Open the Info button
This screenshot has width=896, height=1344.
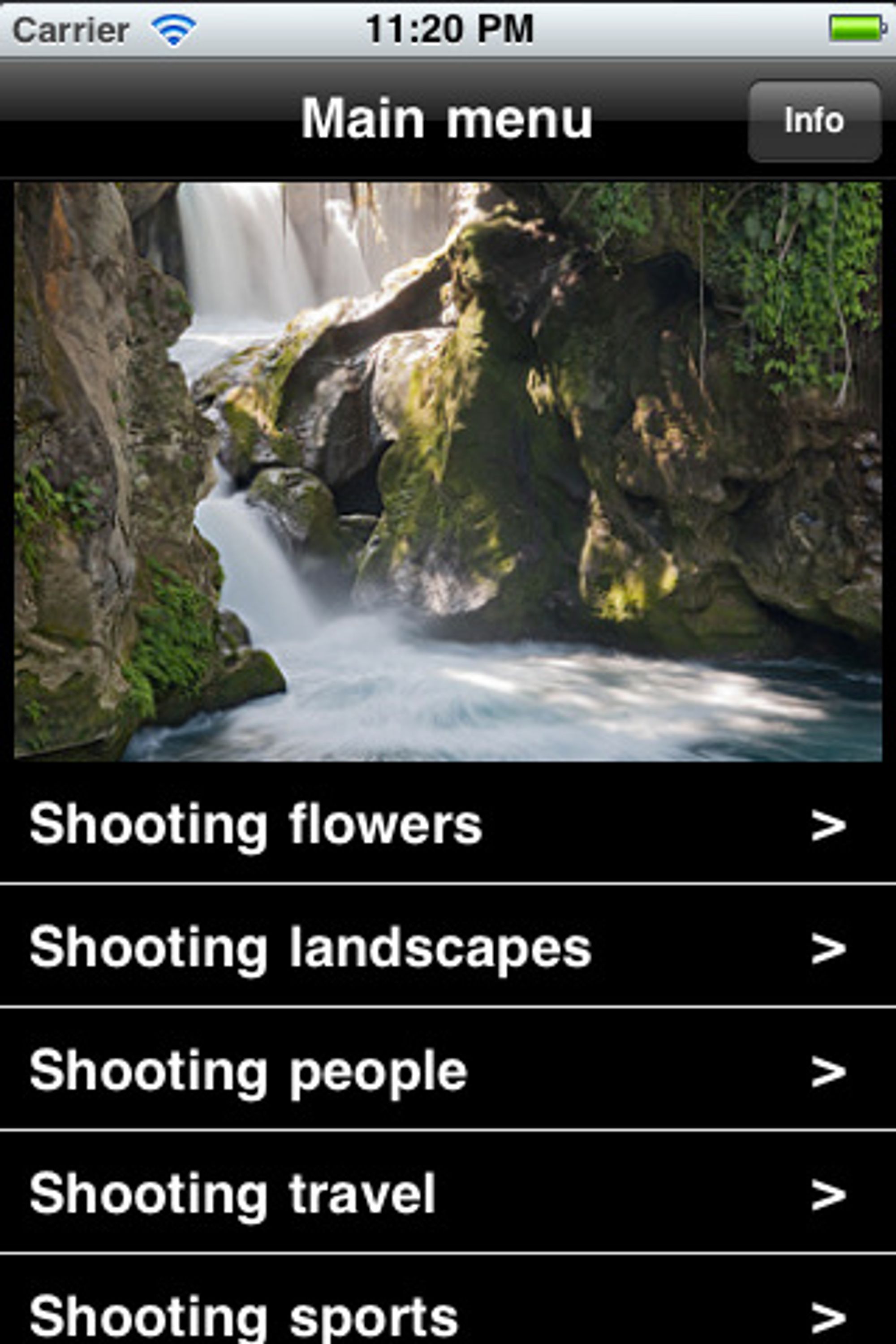[814, 121]
